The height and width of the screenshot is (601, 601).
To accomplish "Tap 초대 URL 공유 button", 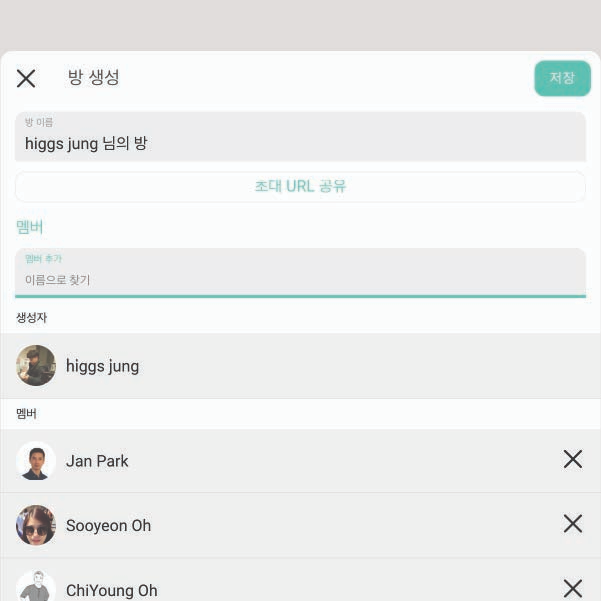I will [300, 186].
